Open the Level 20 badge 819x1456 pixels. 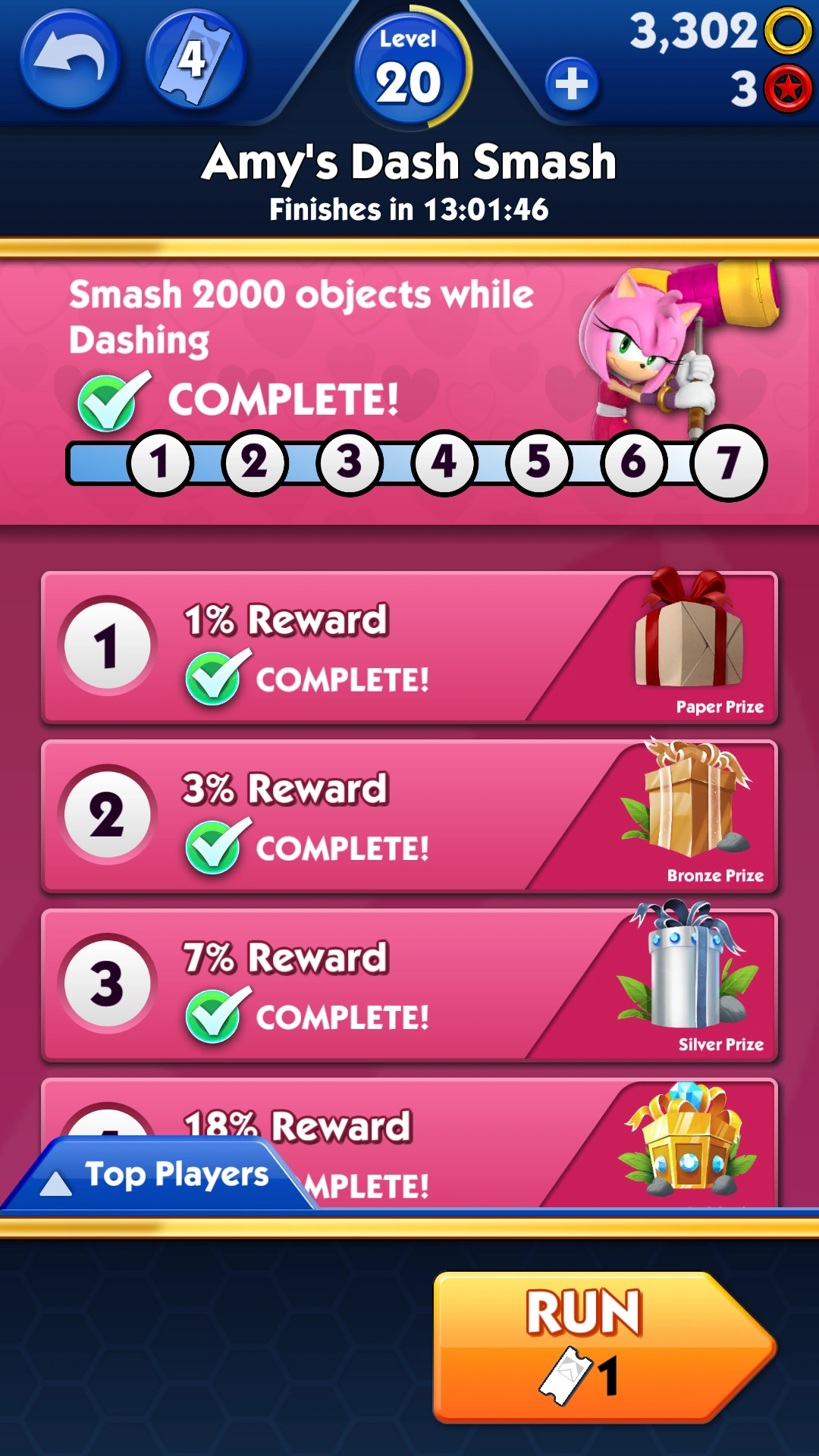409,70
